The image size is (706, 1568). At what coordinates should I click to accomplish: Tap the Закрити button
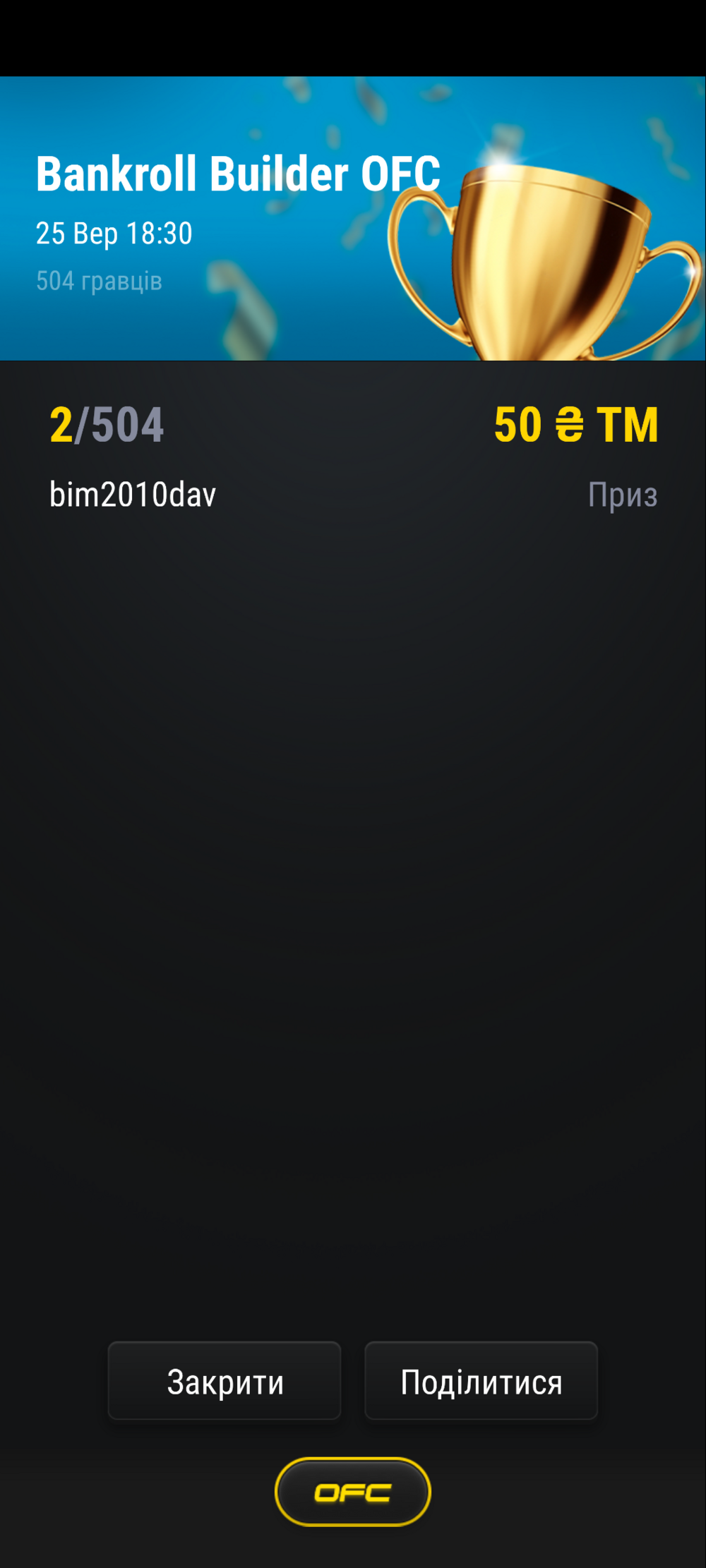pyautogui.click(x=225, y=1381)
